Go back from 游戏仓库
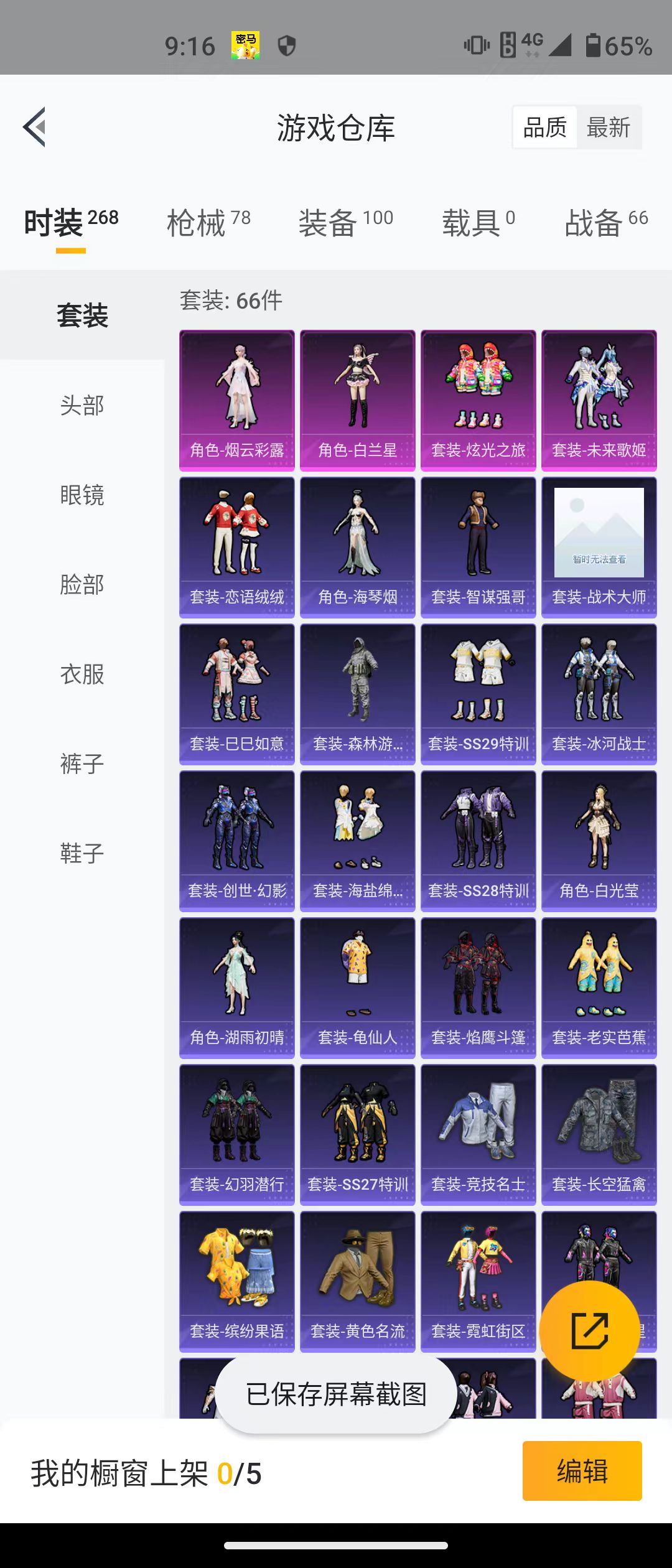Screen dimensions: 672x1568 (35, 127)
